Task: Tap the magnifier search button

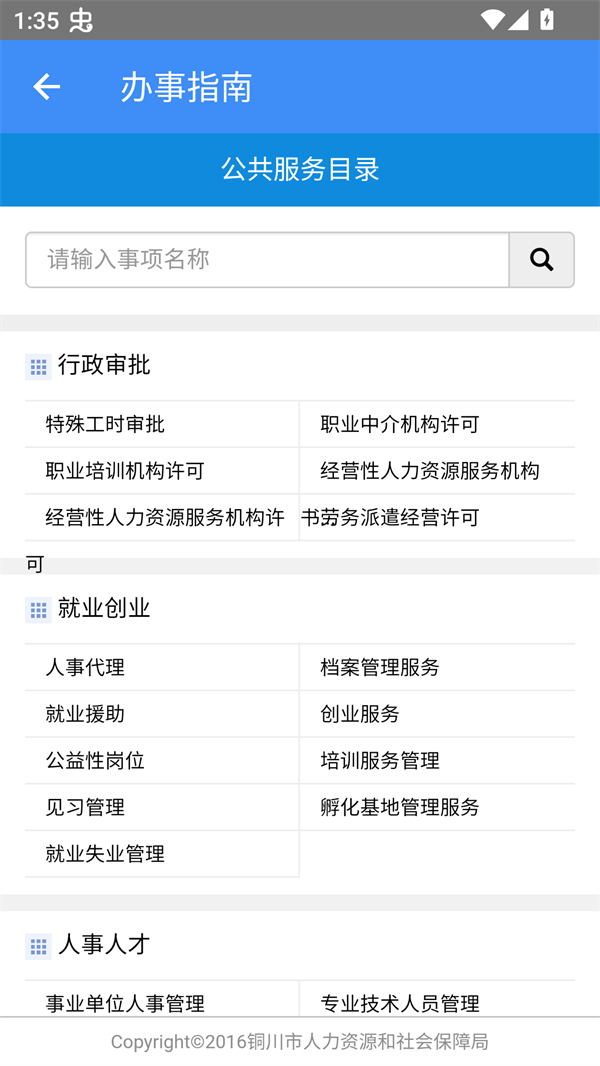Action: tap(541, 260)
